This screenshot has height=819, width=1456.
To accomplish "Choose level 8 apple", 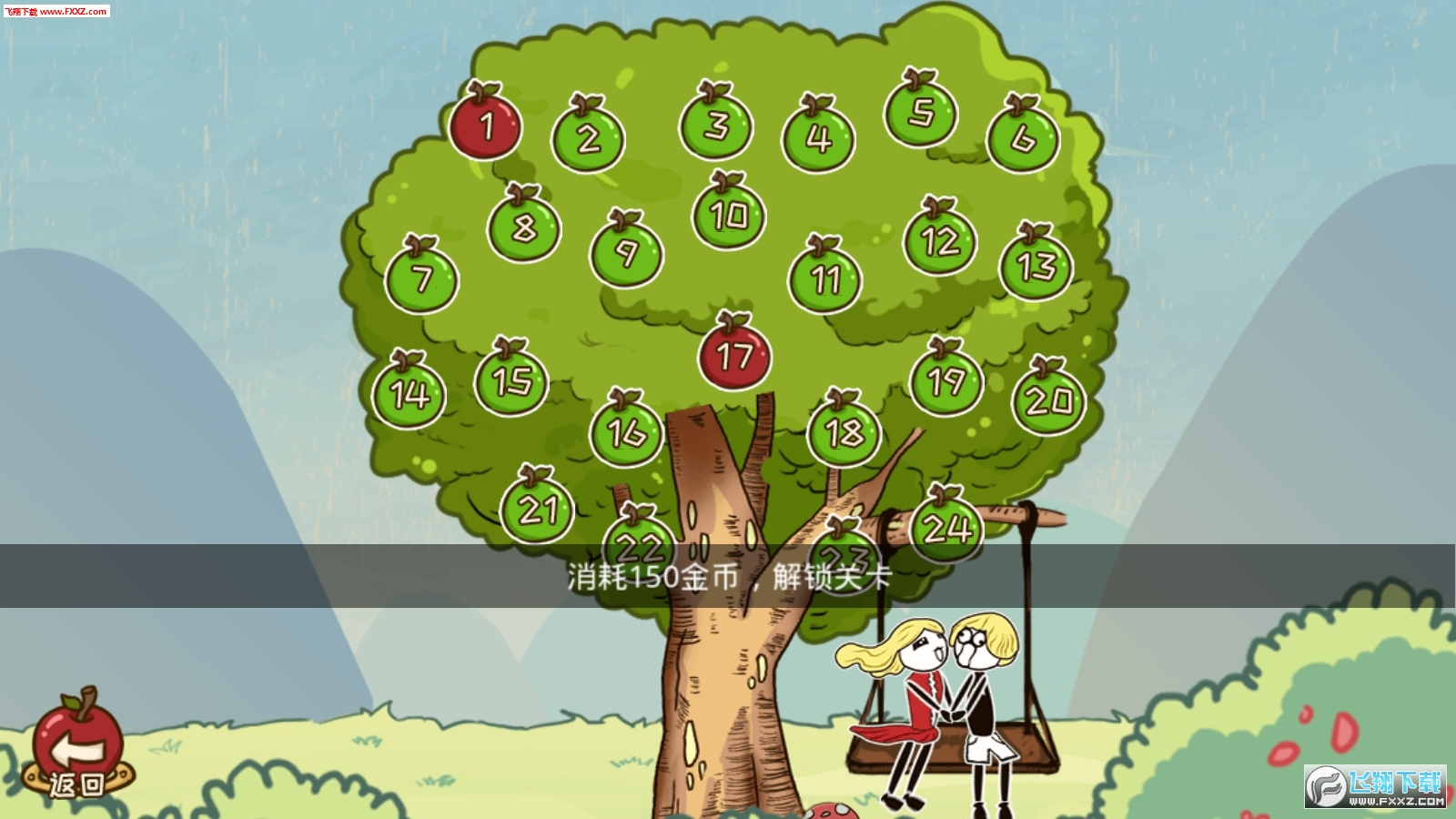I will pos(524,227).
